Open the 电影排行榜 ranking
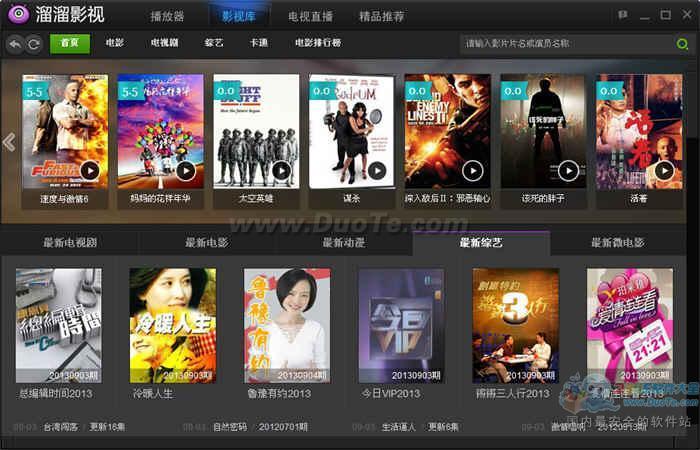 317,44
